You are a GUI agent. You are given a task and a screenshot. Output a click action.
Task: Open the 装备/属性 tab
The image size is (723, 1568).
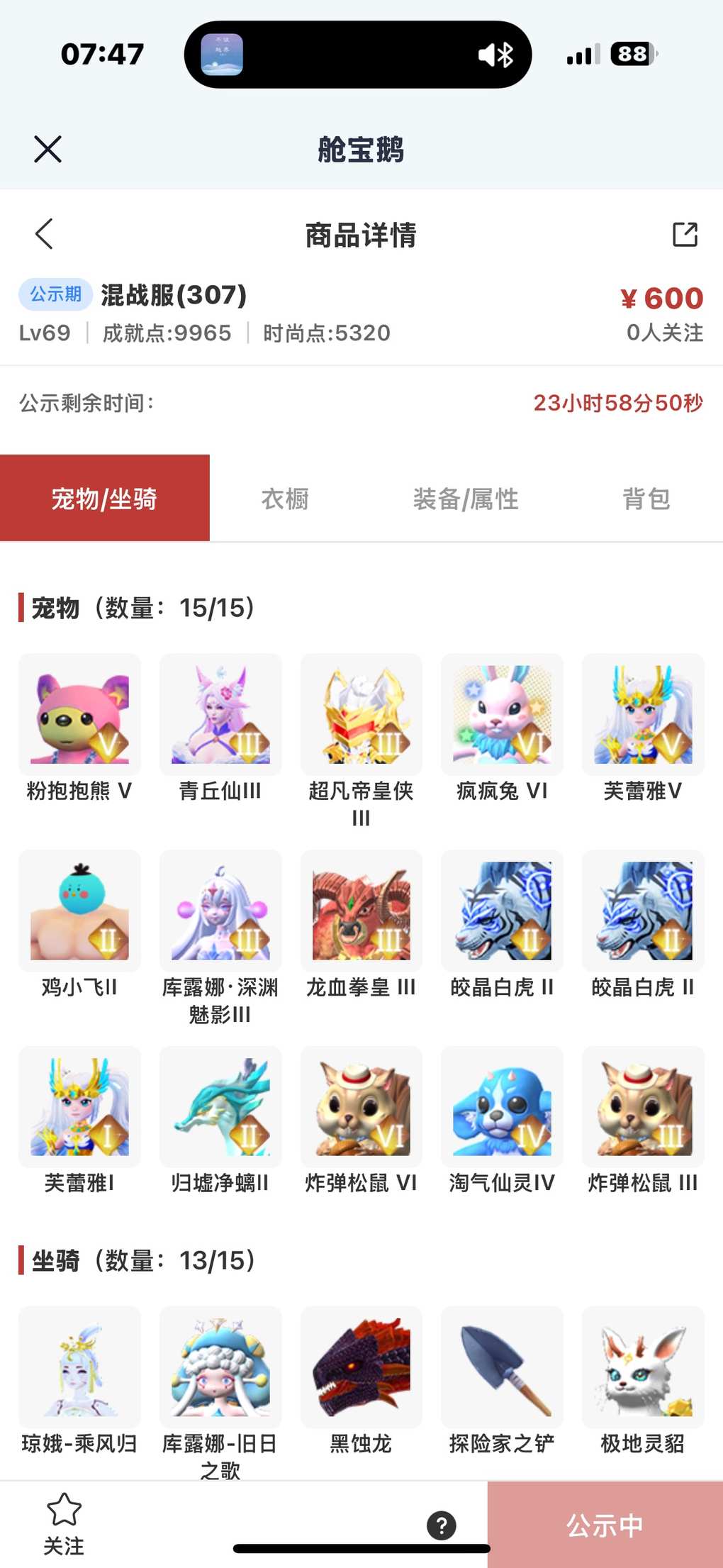(466, 499)
